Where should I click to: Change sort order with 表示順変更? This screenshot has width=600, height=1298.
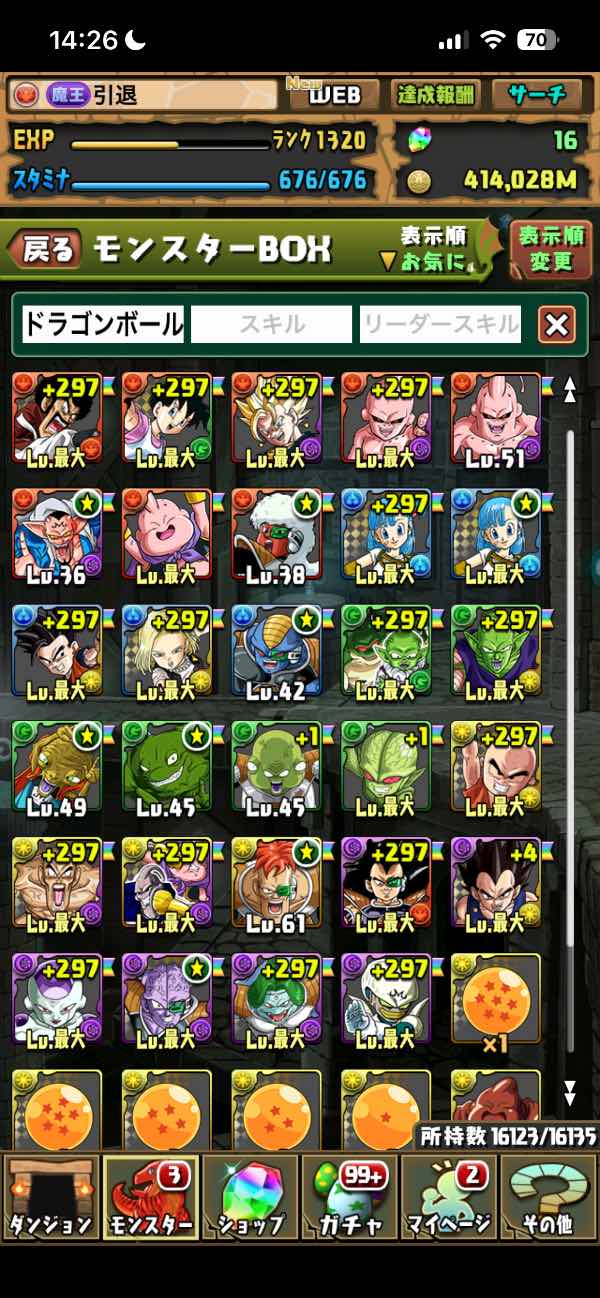(551, 250)
